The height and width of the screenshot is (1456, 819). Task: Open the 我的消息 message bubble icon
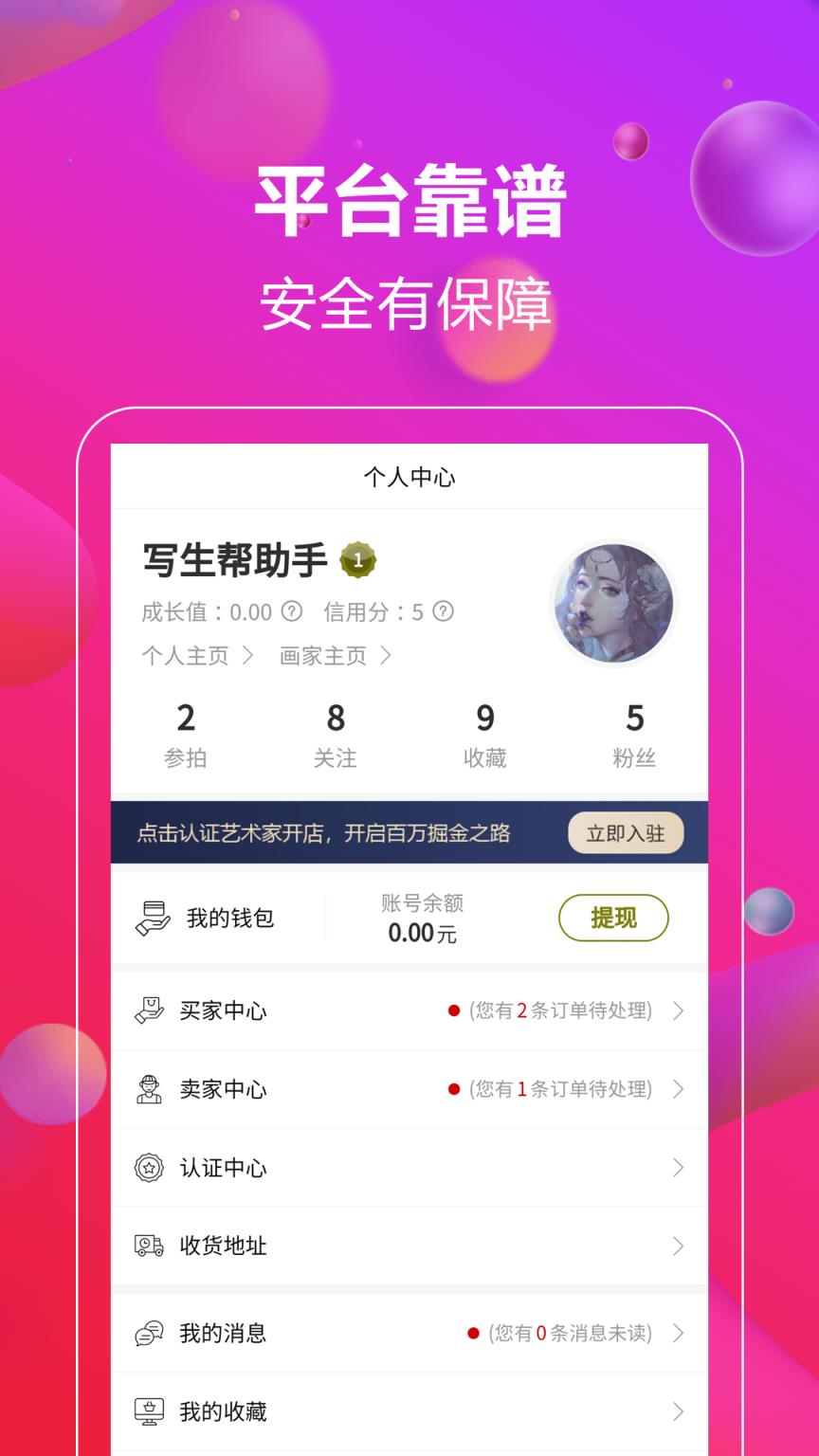pyautogui.click(x=150, y=1333)
